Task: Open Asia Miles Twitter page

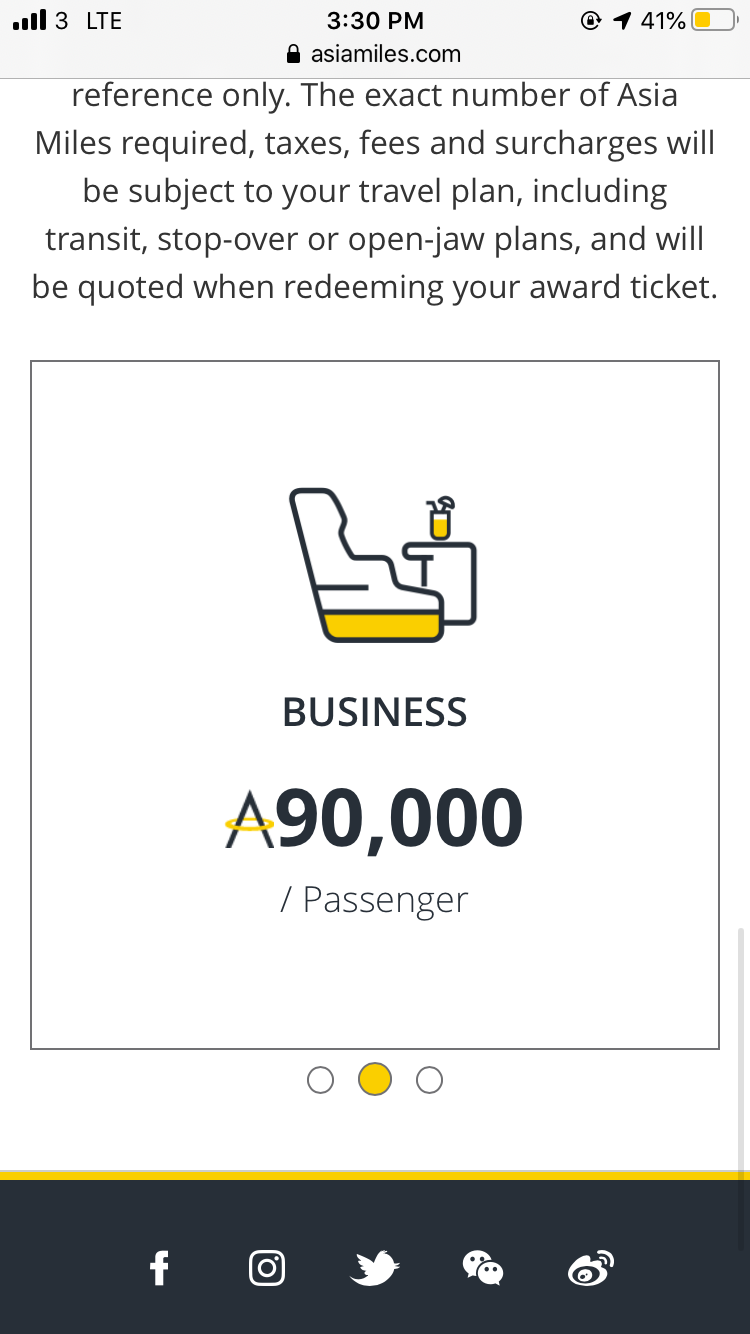Action: pyautogui.click(x=375, y=1268)
